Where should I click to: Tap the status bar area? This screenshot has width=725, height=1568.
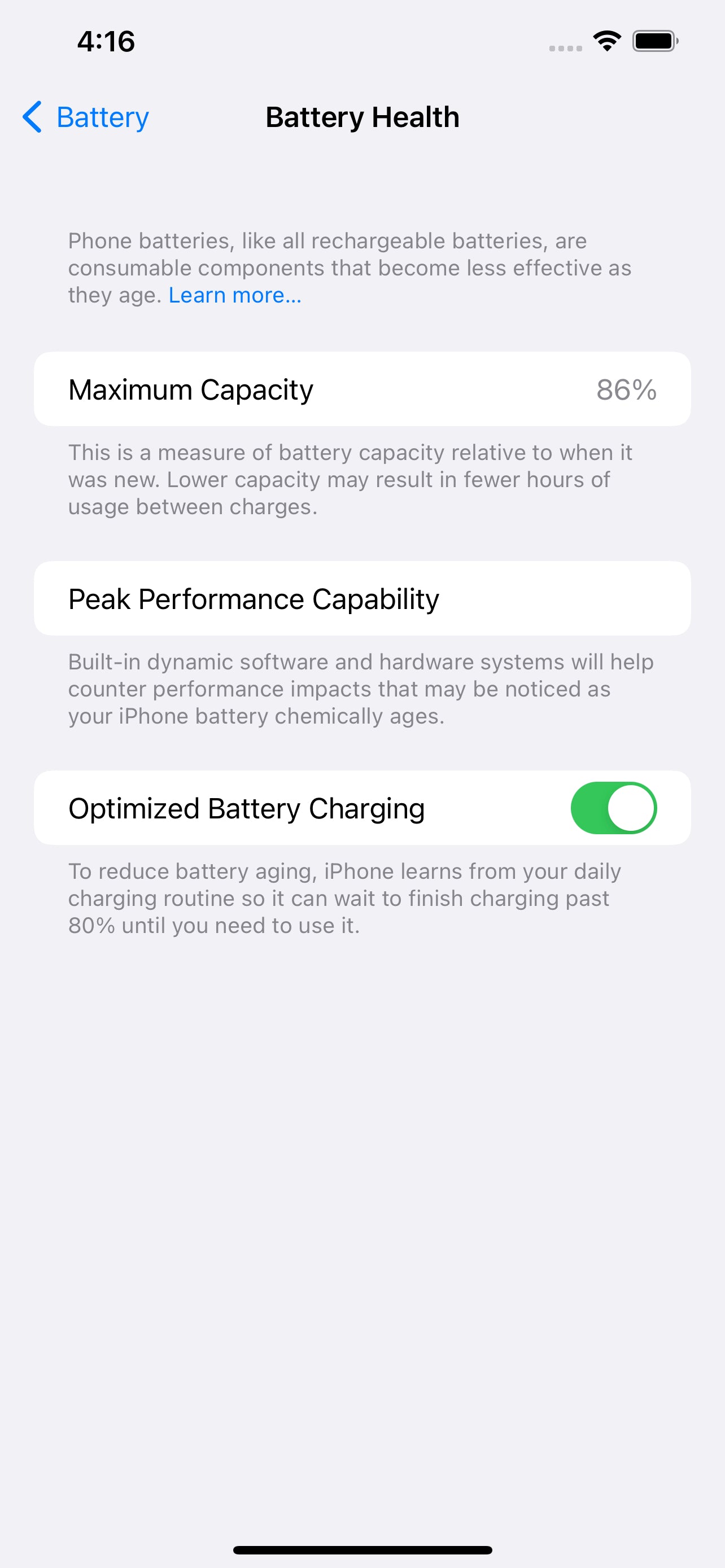tap(362, 40)
